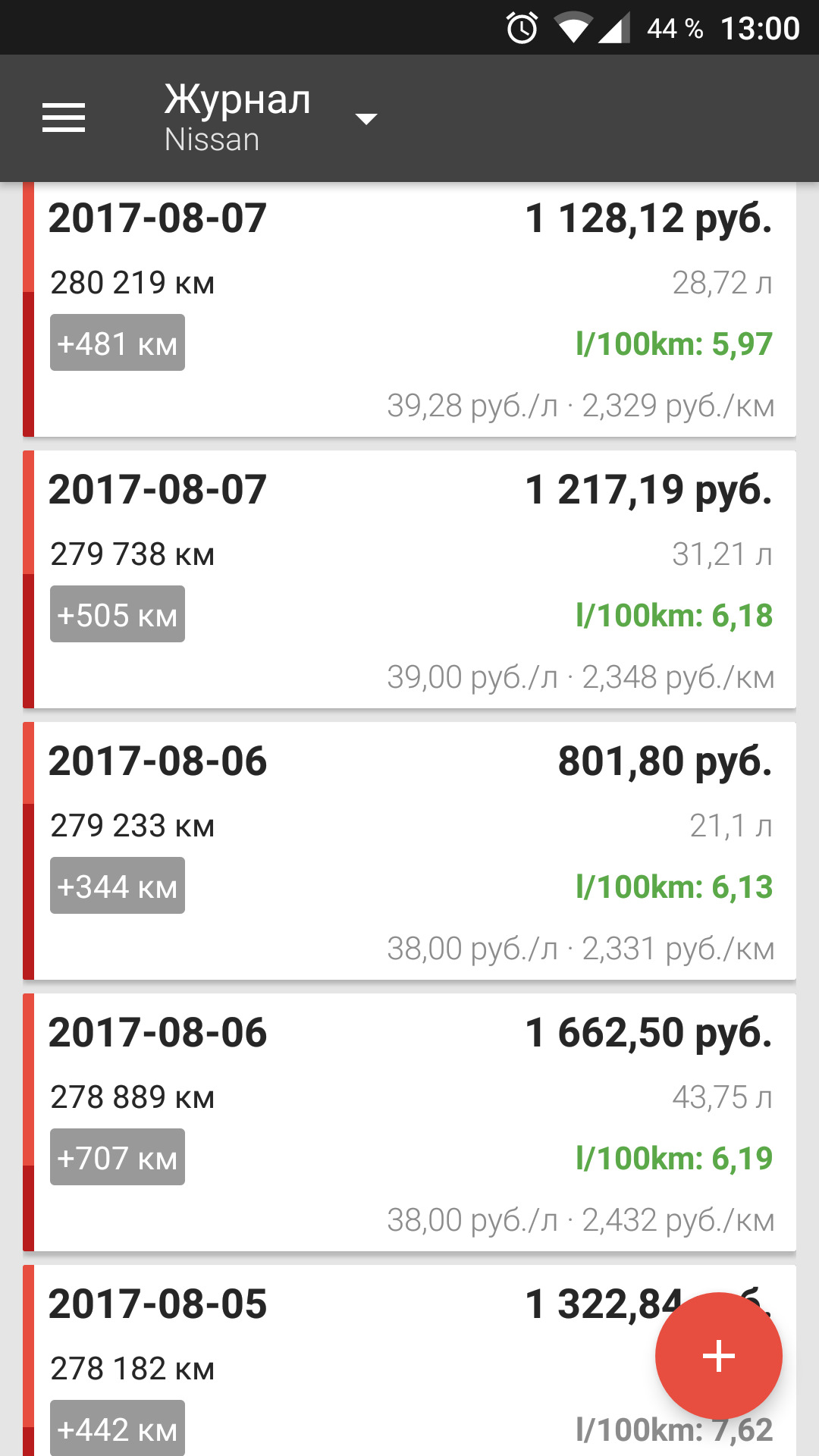The height and width of the screenshot is (1456, 819).
Task: Open the hamburger navigation drawer
Action: 64,118
